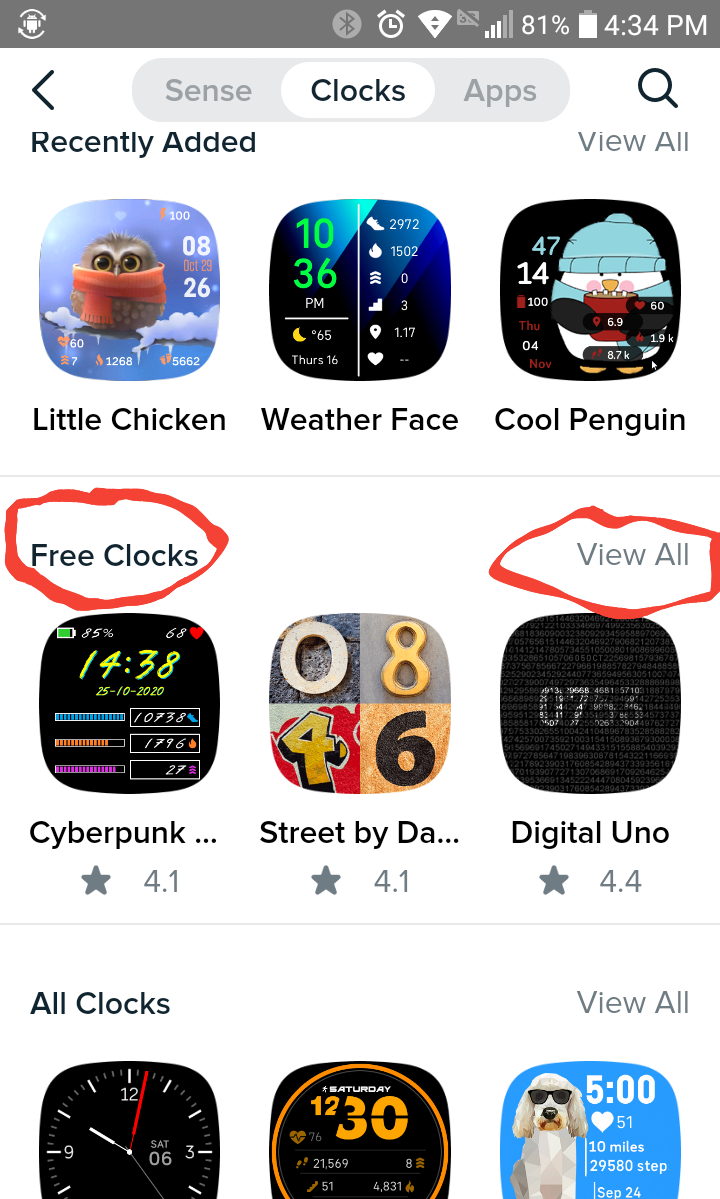The image size is (720, 1199).
Task: Select the Clocks tab
Action: [358, 91]
